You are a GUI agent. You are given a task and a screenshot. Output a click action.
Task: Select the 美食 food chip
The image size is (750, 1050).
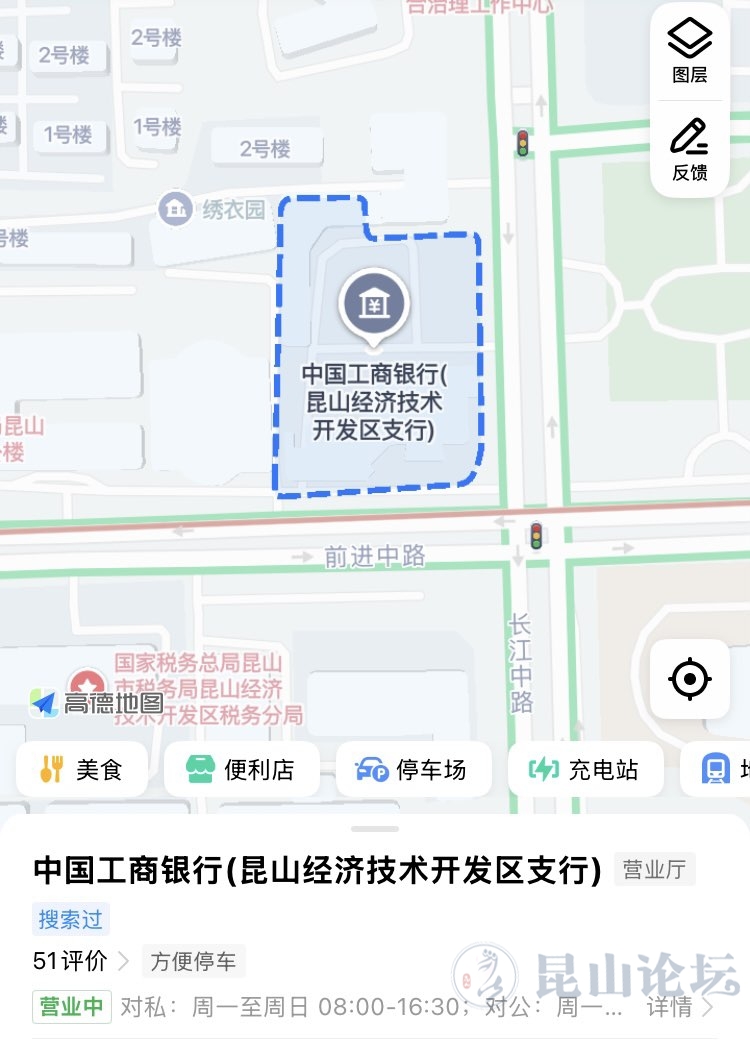(82, 769)
